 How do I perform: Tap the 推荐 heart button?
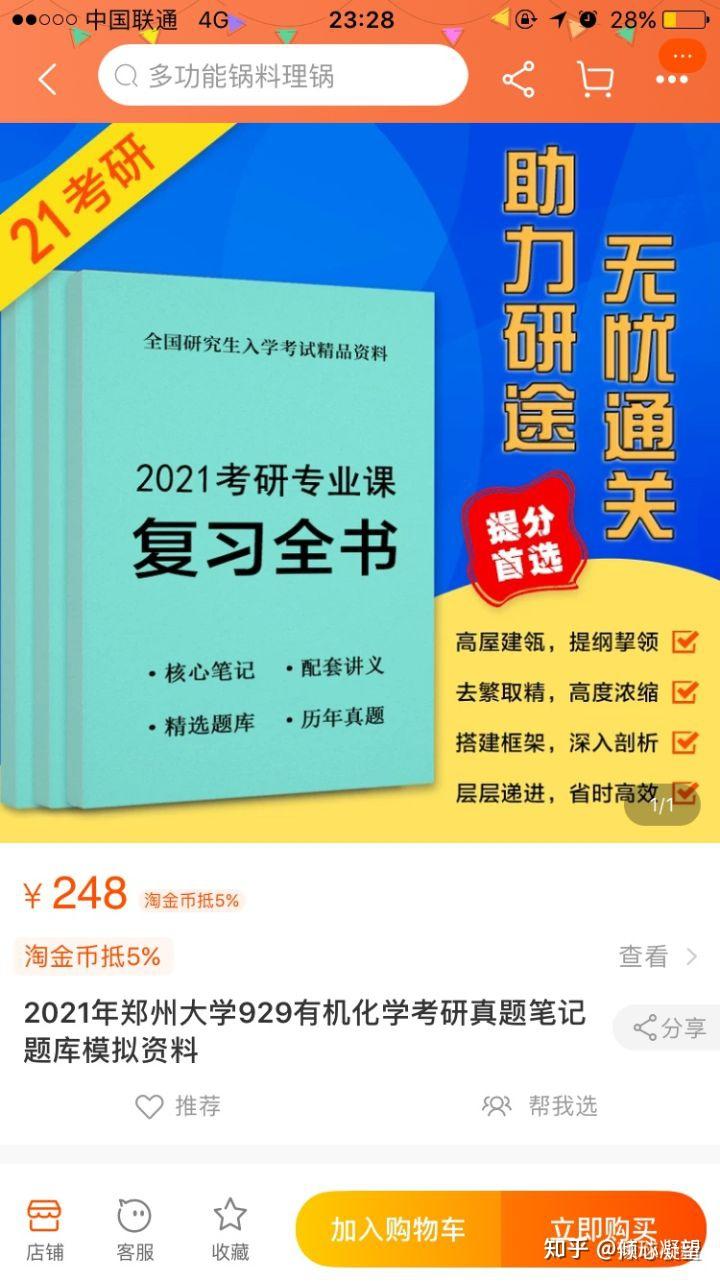coord(178,1106)
